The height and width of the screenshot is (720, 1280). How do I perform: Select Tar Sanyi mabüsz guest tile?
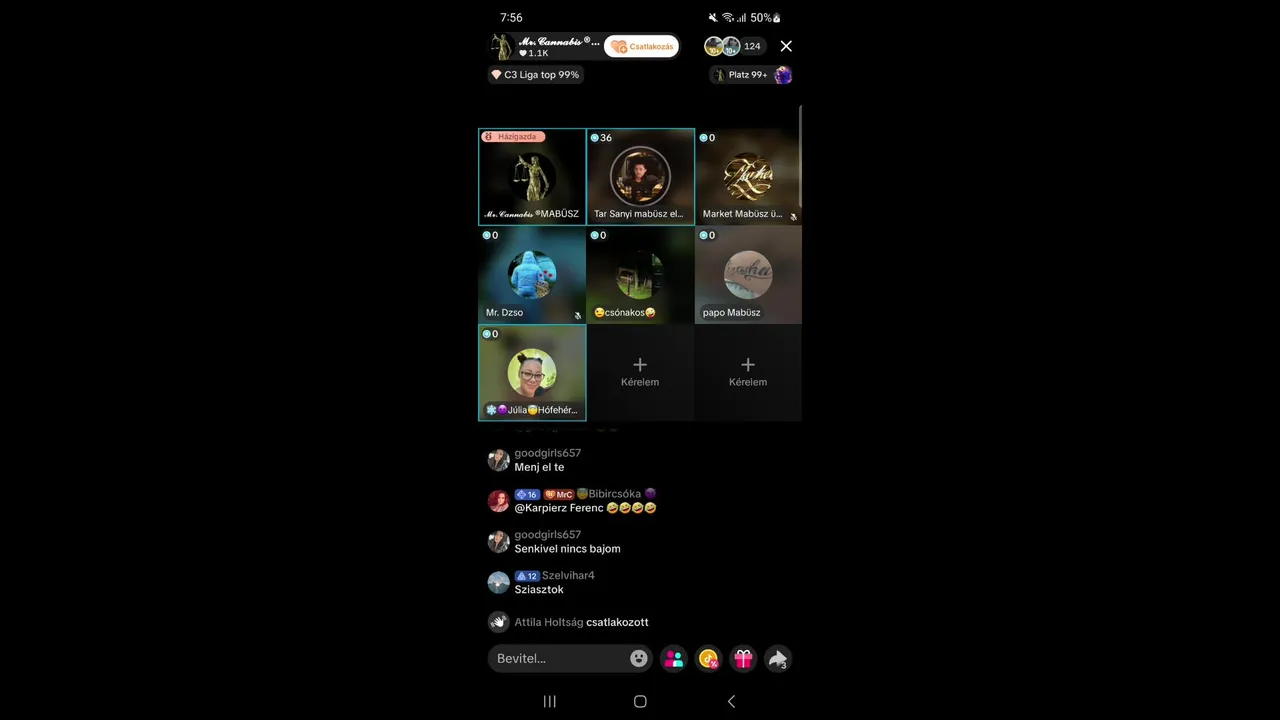(640, 176)
